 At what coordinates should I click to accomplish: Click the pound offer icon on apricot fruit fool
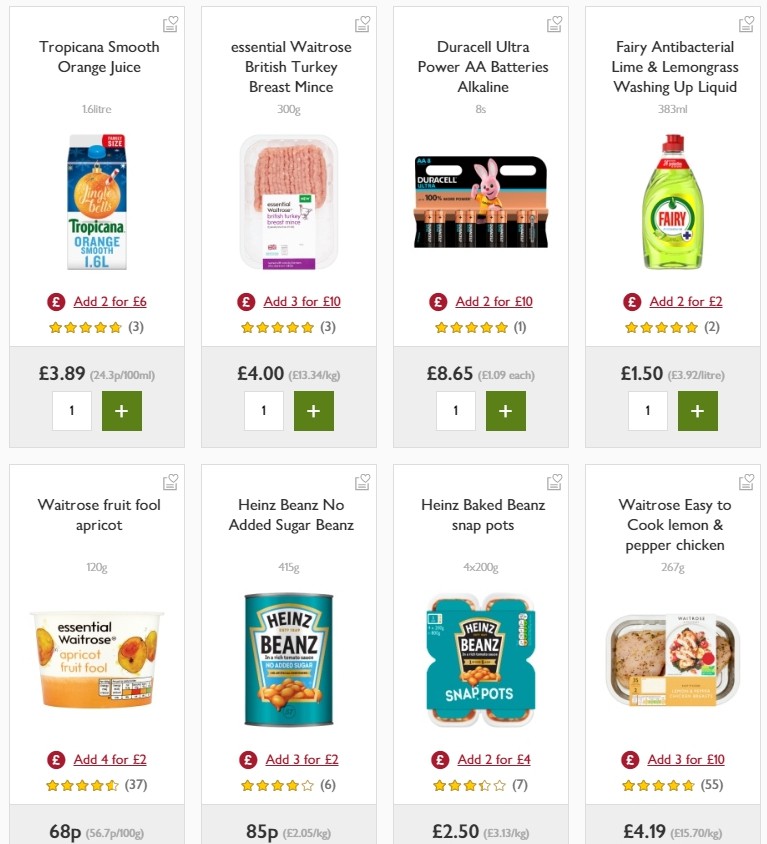point(58,759)
